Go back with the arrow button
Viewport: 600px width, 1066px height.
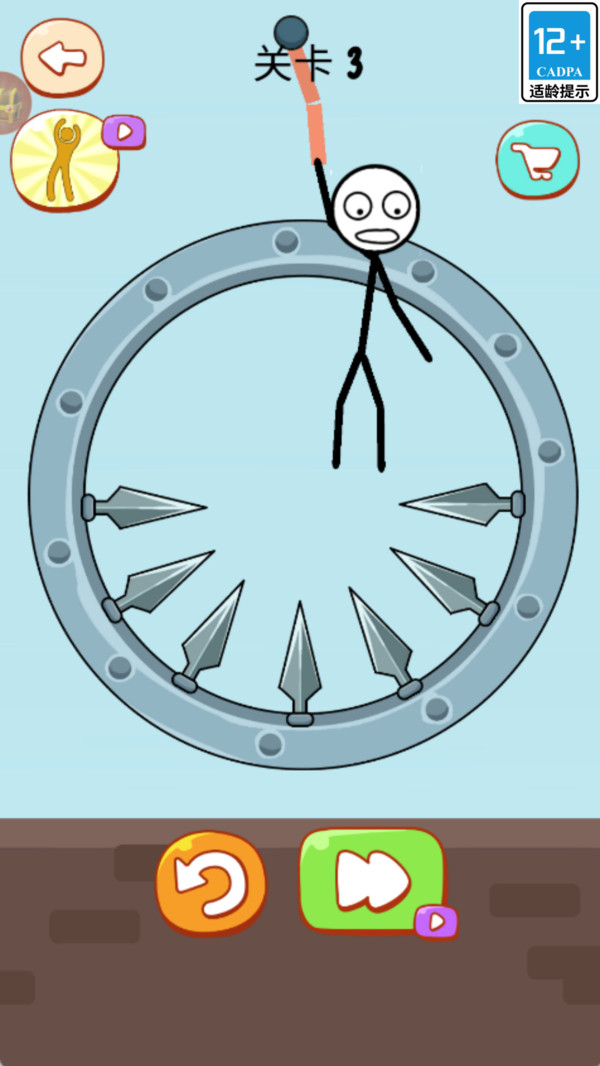pyautogui.click(x=62, y=58)
